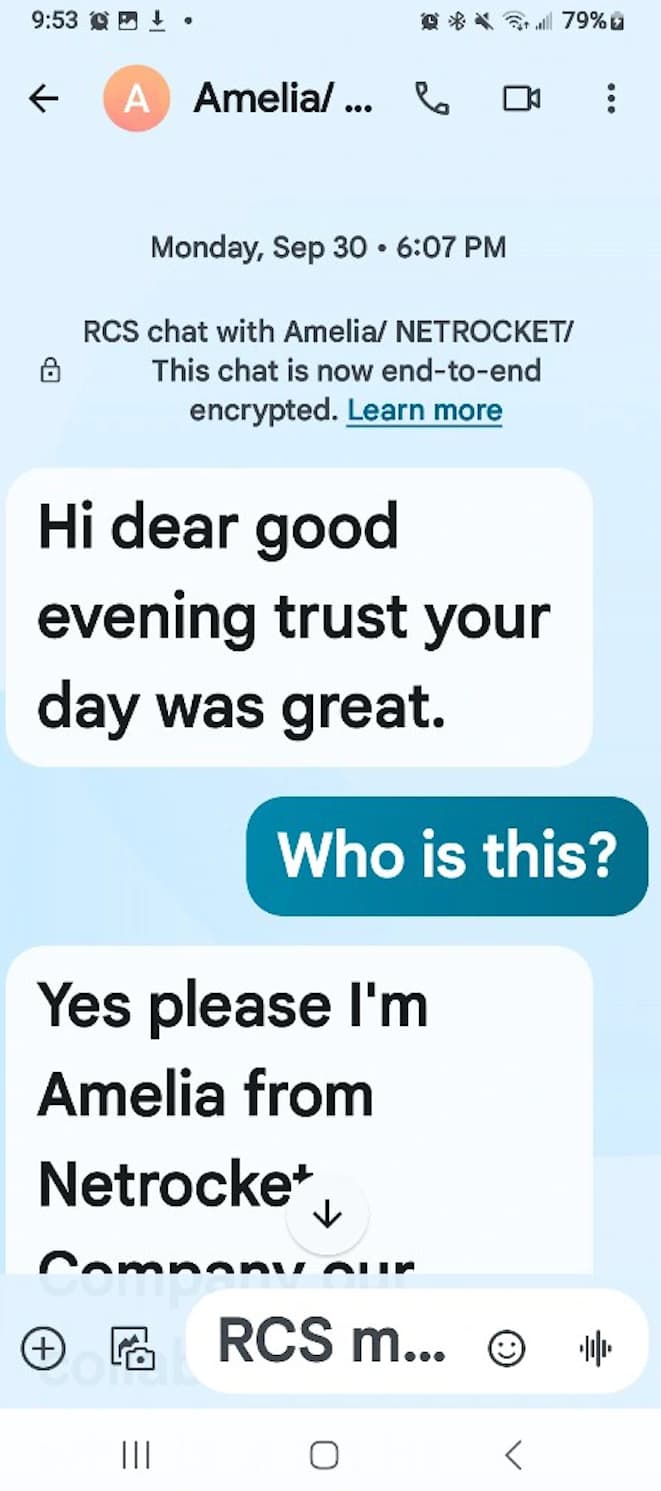Viewport: 661px width, 1491px height.
Task: Open the plus attachment menu
Action: point(43,1348)
